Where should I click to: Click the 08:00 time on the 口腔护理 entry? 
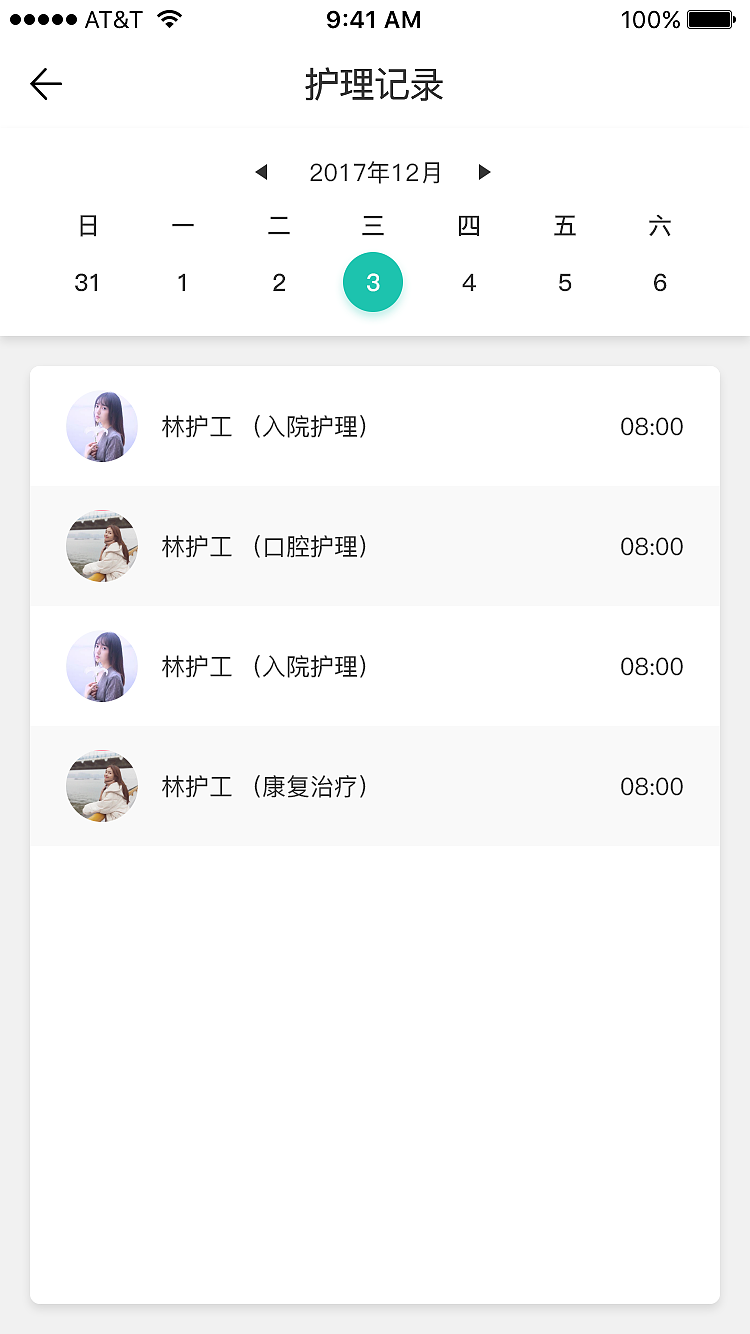[x=652, y=546]
